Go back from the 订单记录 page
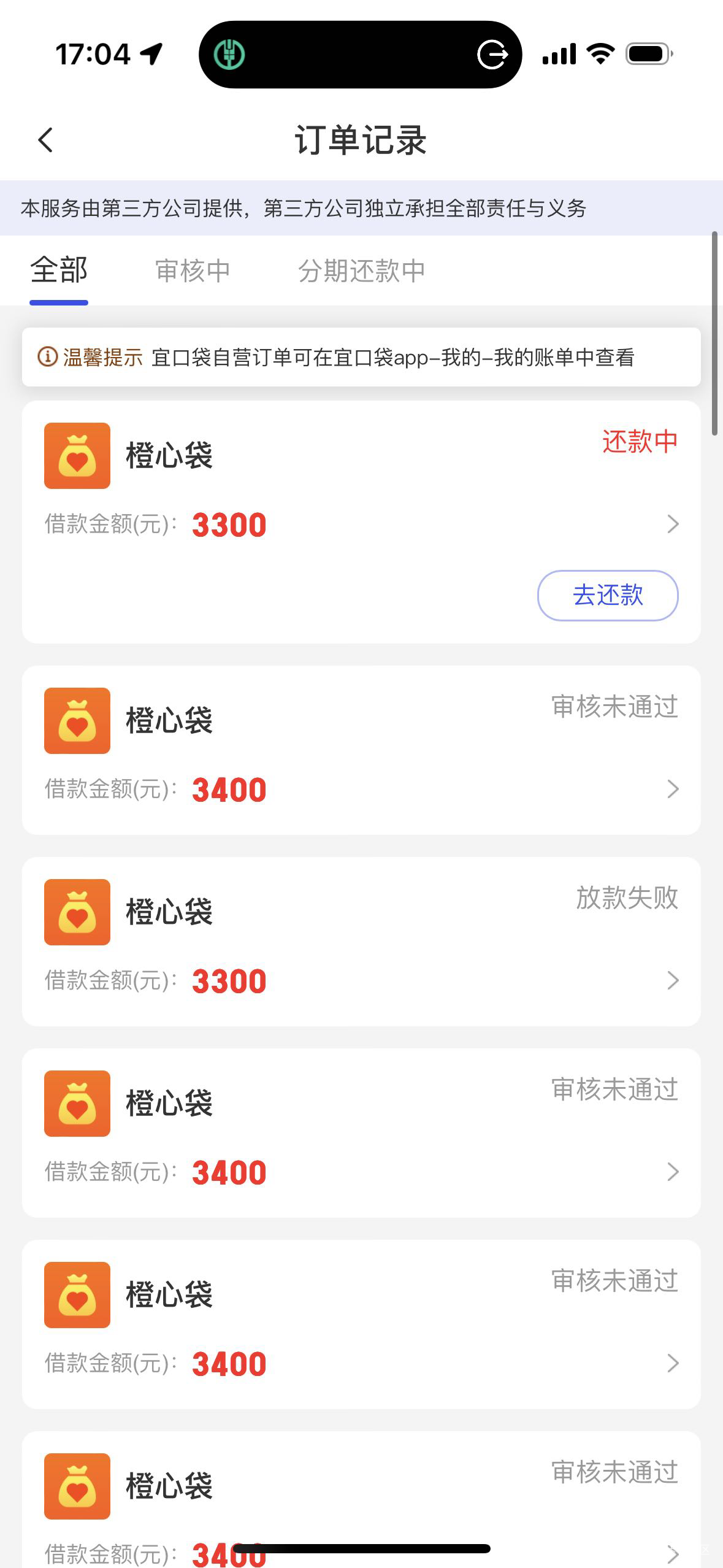The height and width of the screenshot is (1568, 723). tap(46, 140)
